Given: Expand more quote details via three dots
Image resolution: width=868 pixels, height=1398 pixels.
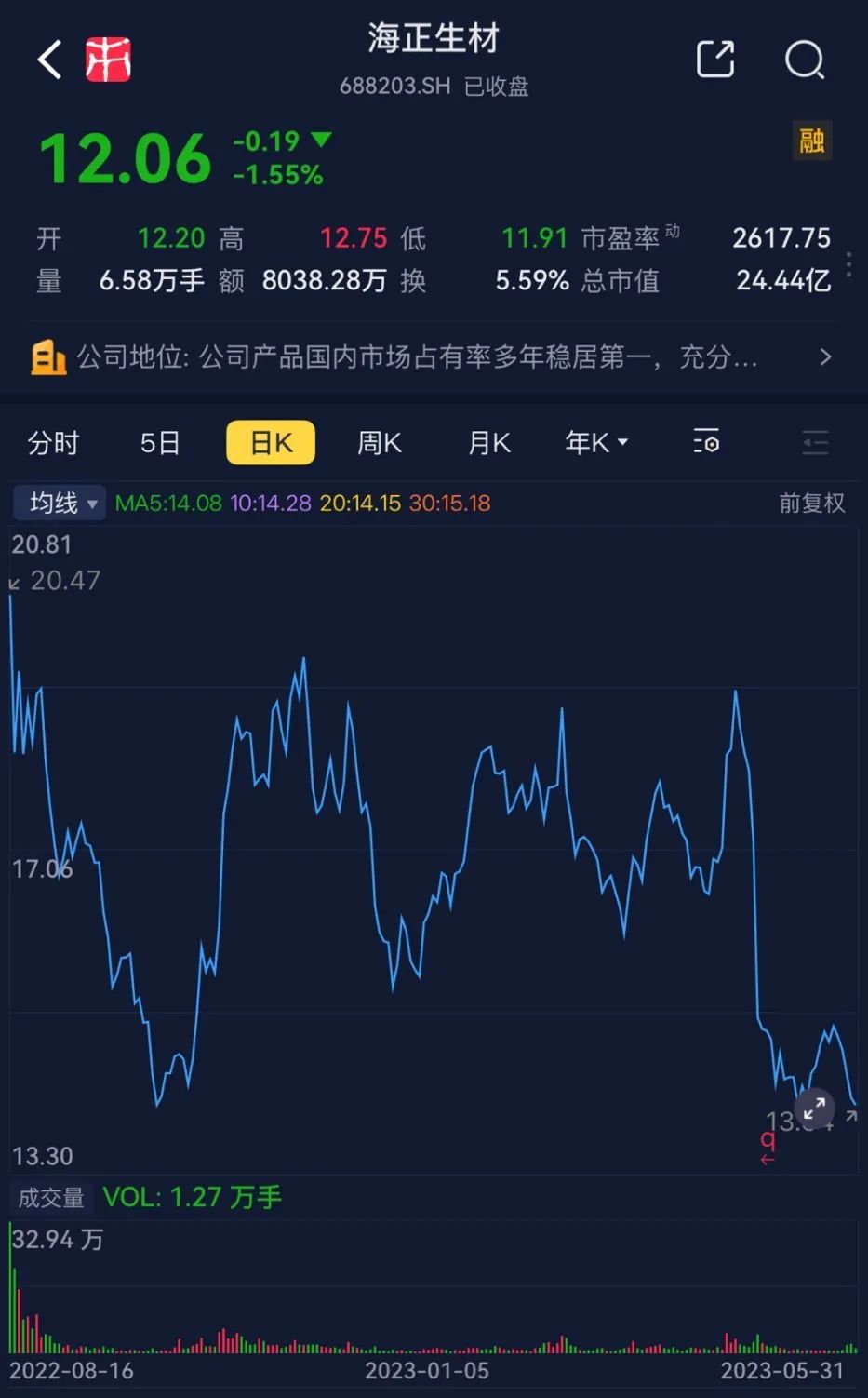Looking at the screenshot, I should tap(848, 263).
